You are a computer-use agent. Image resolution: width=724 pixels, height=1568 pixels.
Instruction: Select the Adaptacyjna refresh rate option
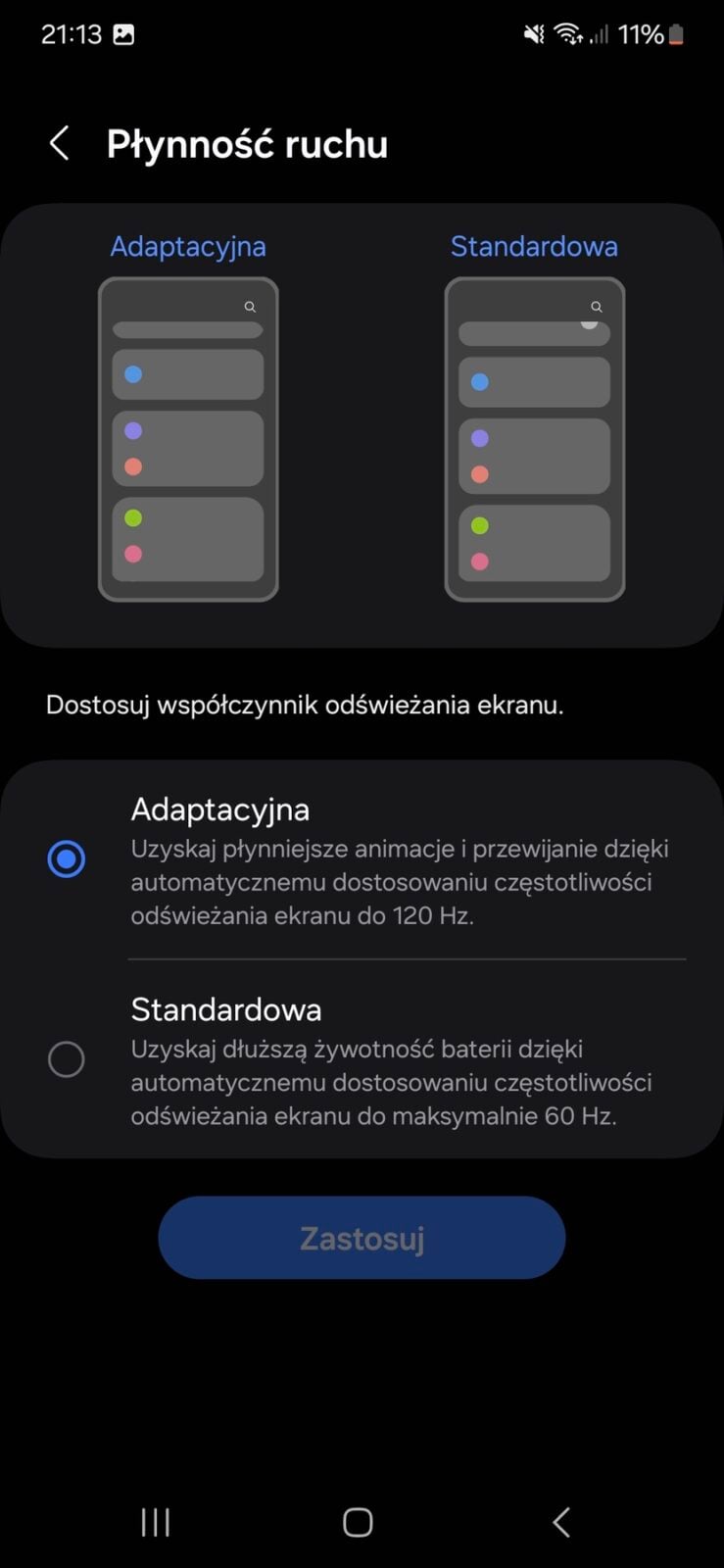67,859
